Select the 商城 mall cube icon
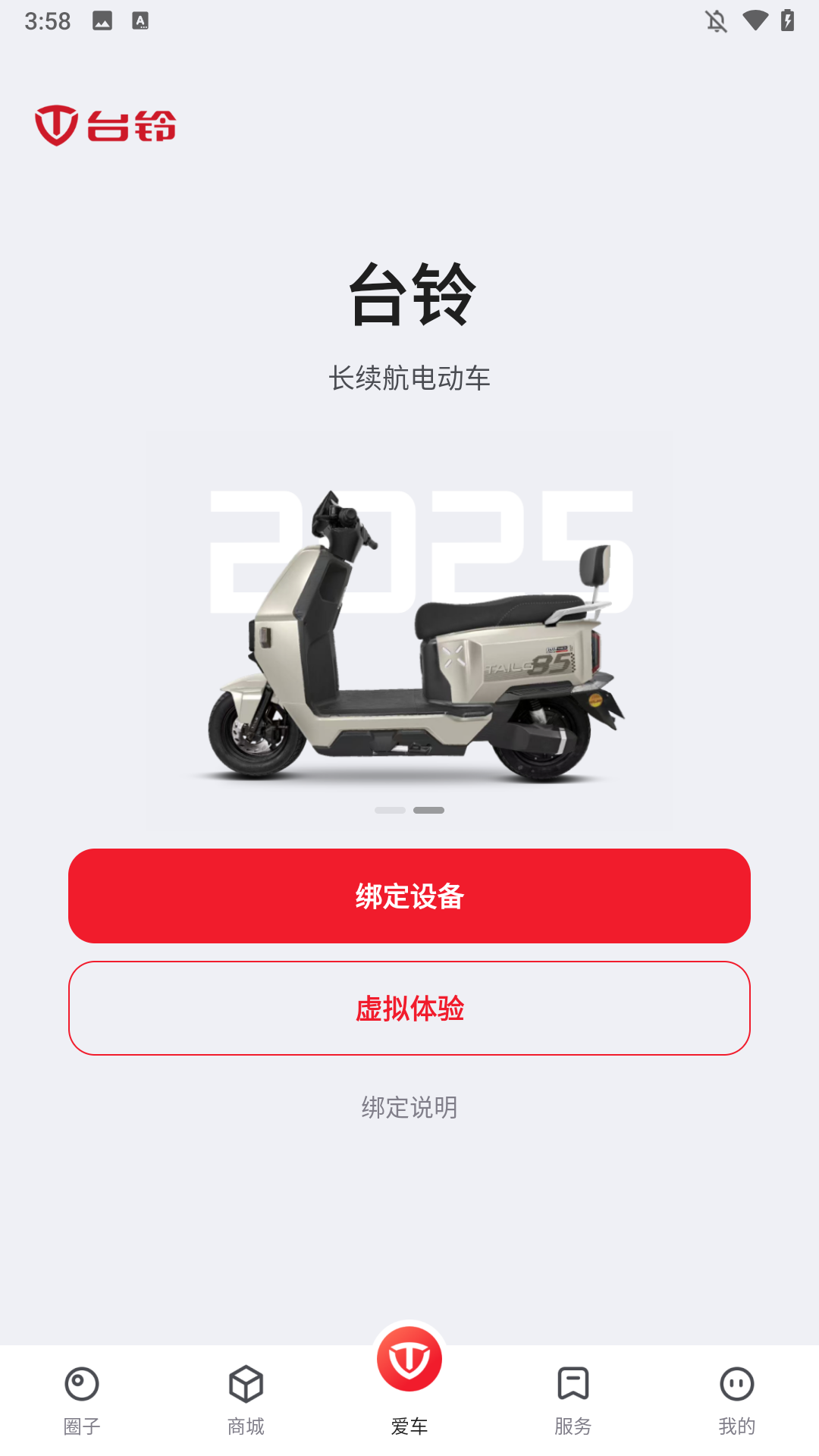The image size is (819, 1456). [245, 1385]
